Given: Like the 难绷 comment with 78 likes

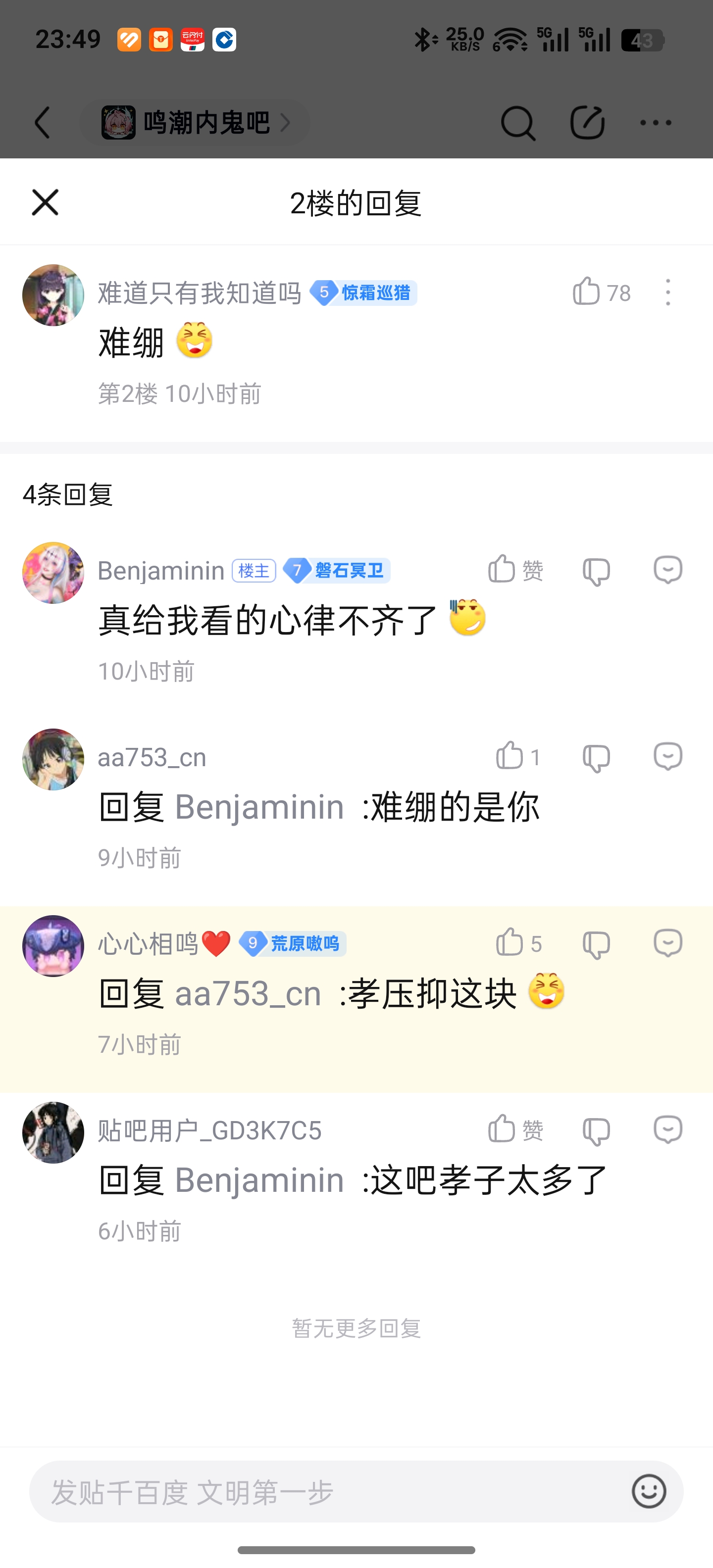Looking at the screenshot, I should [586, 292].
